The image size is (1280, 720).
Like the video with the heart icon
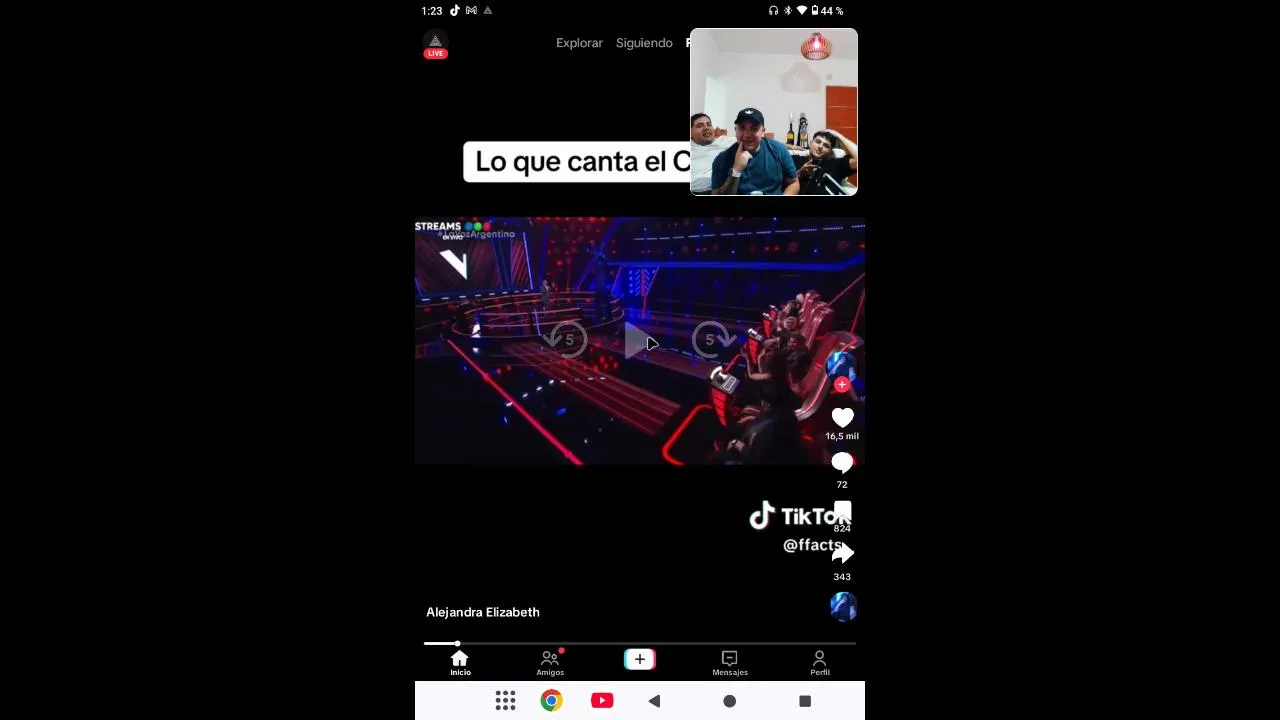[x=842, y=418]
